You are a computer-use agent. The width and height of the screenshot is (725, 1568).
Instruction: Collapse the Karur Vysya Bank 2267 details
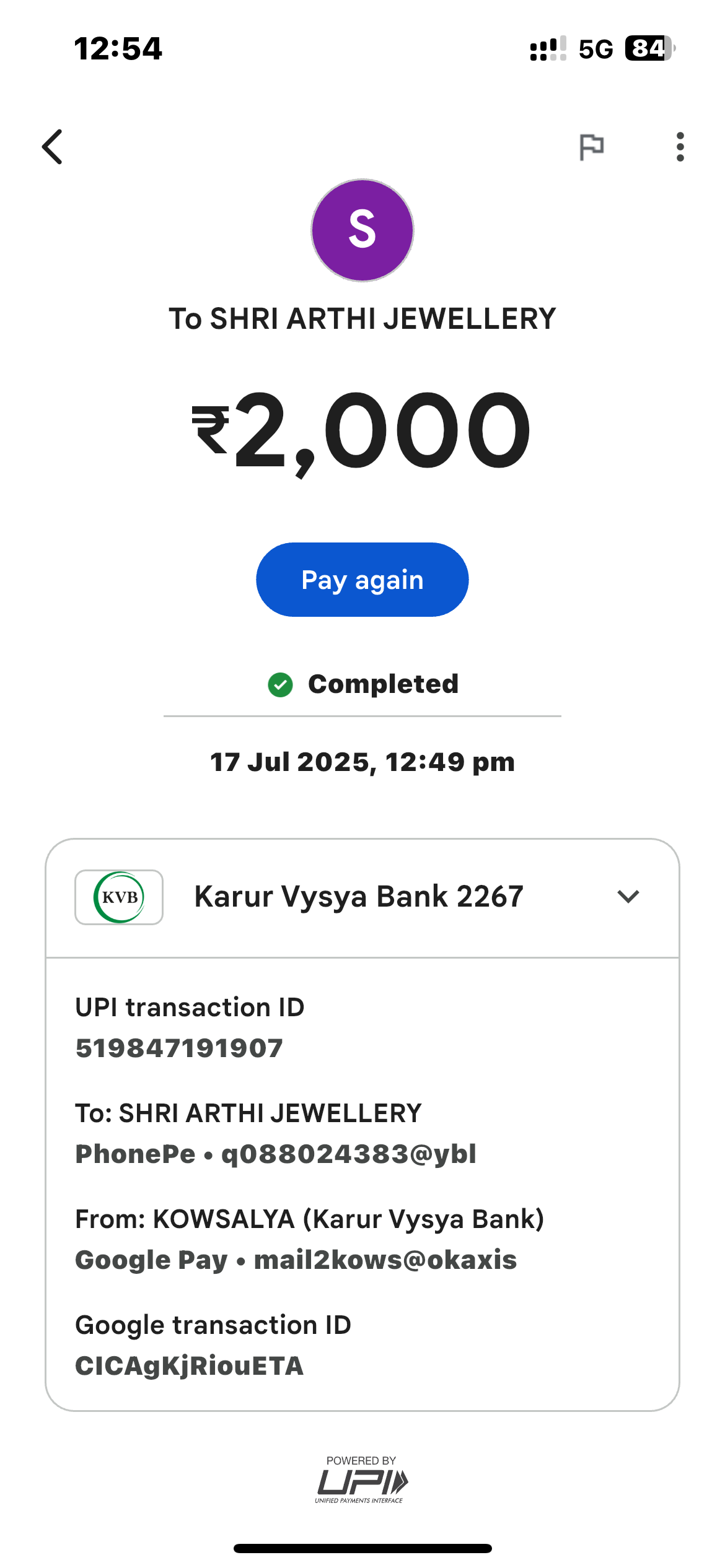[628, 897]
